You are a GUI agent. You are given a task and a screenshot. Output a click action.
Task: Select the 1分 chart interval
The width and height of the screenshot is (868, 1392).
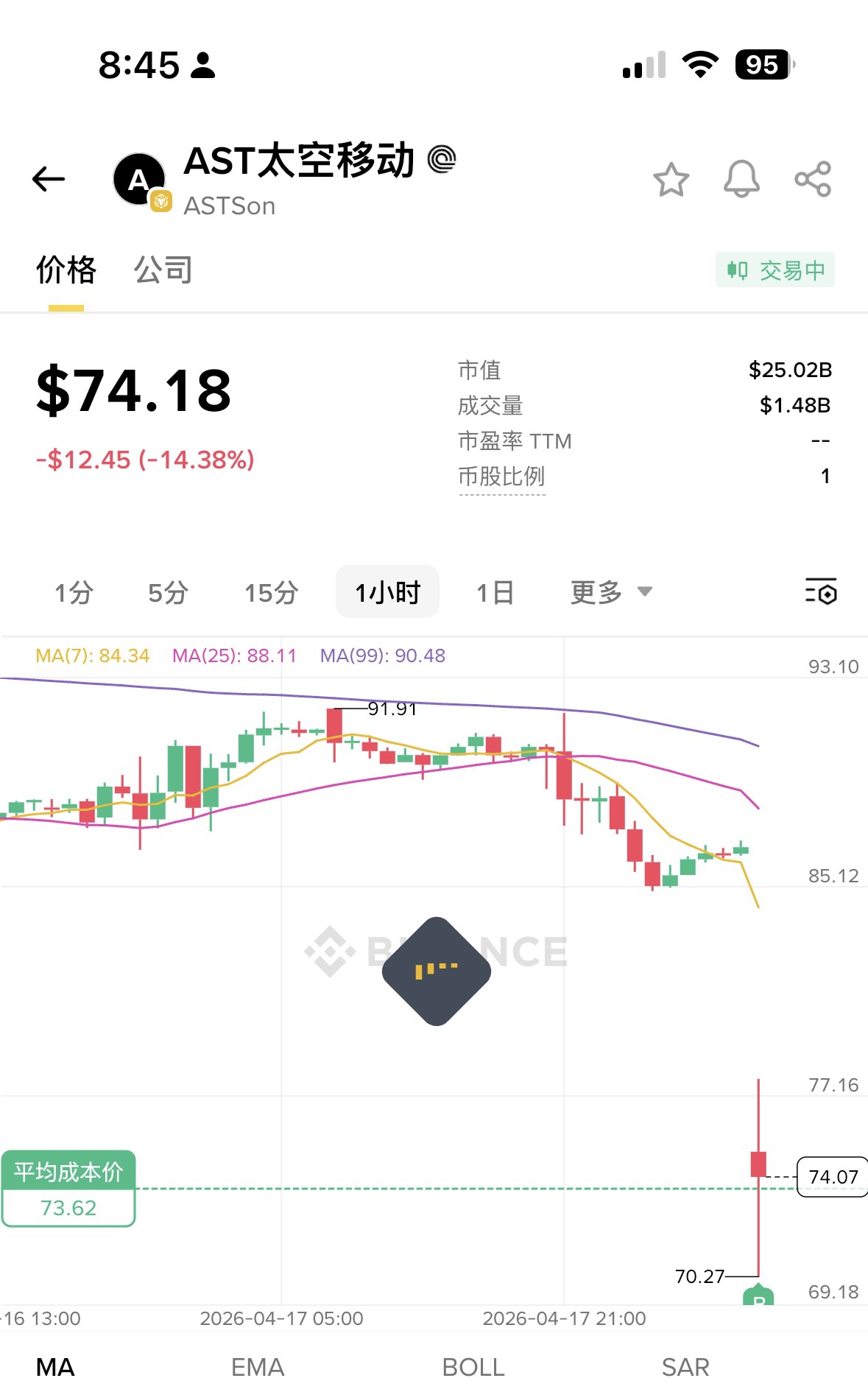(x=74, y=592)
